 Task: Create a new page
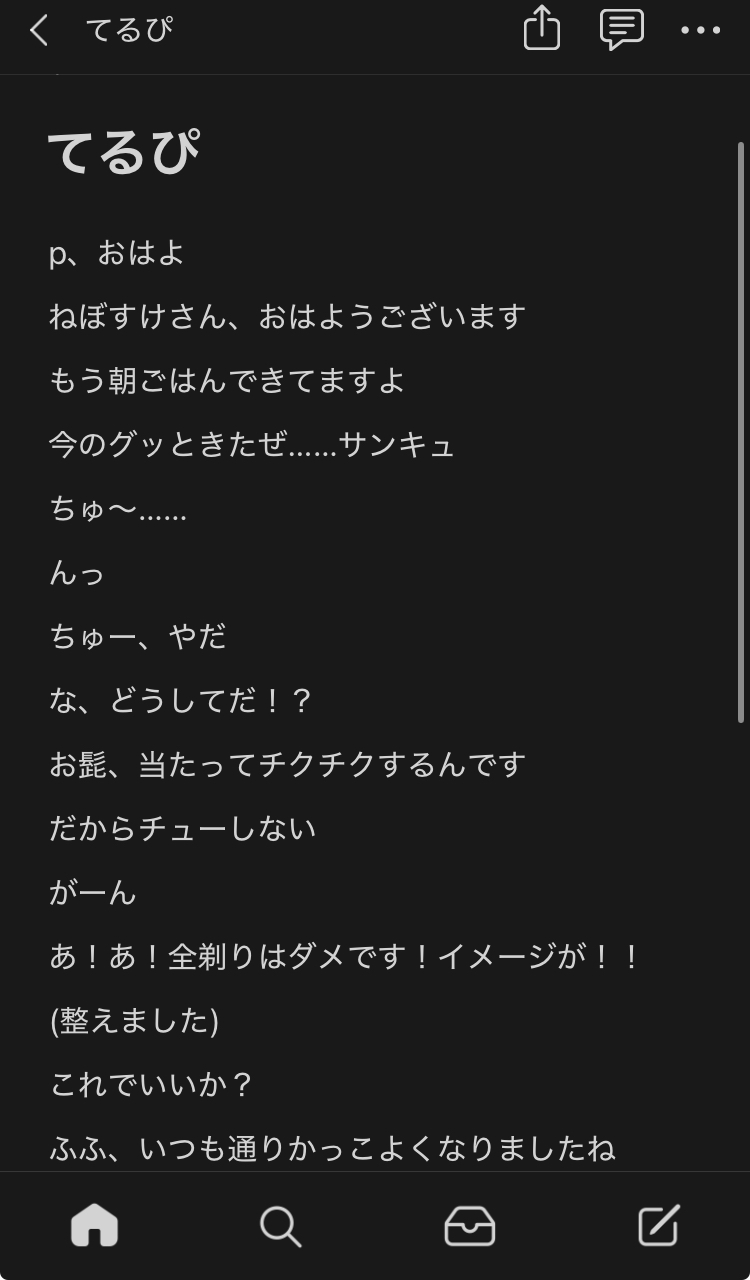[658, 1225]
